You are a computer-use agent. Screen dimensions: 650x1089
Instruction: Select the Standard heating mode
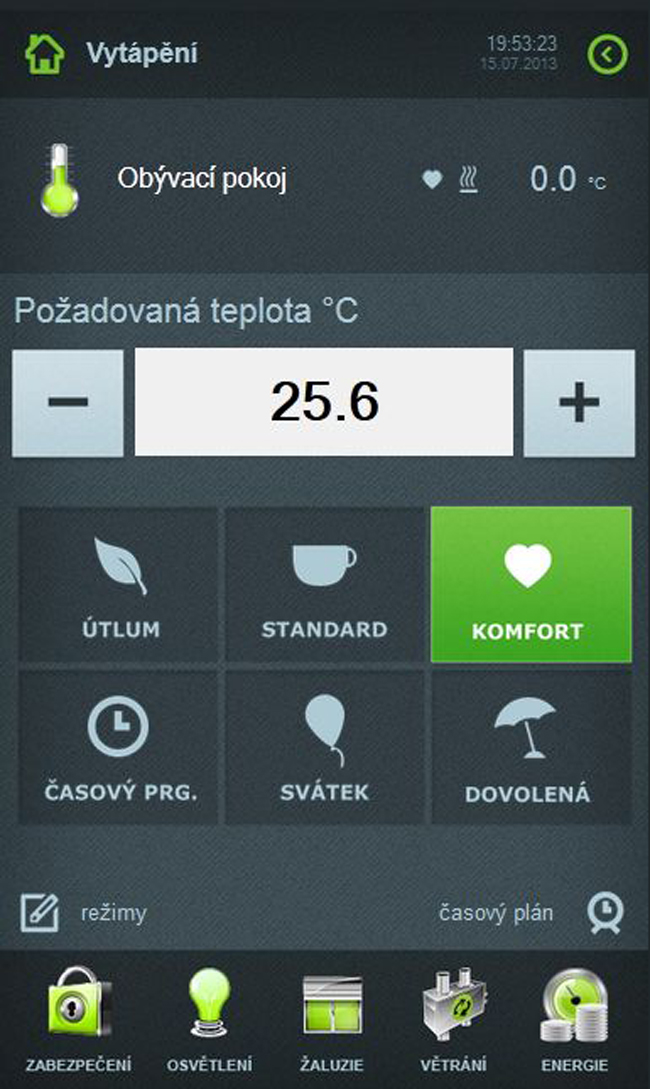pos(324,585)
